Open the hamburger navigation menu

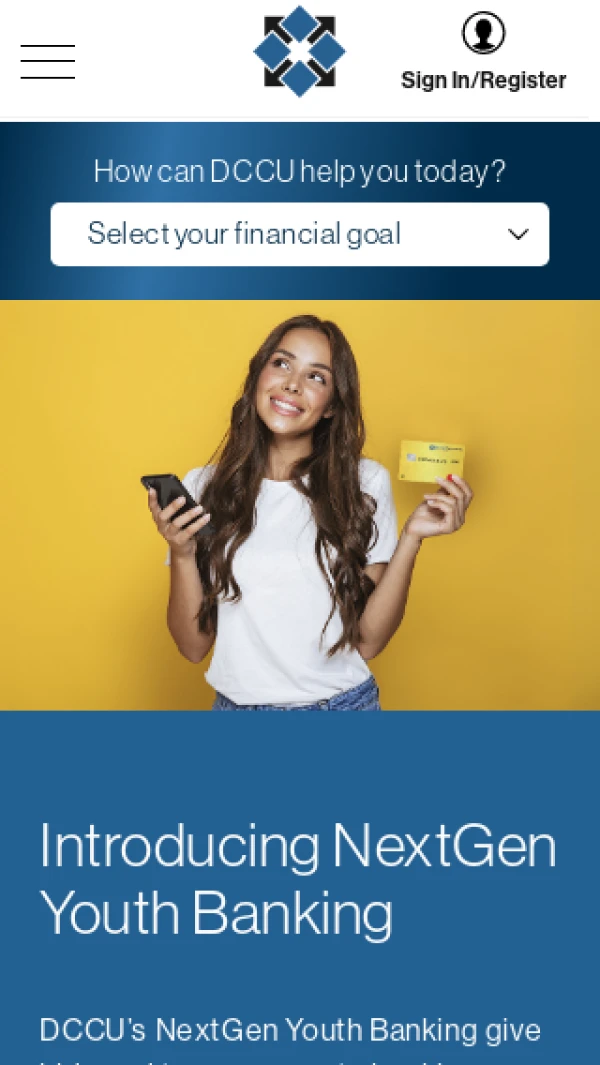(48, 62)
